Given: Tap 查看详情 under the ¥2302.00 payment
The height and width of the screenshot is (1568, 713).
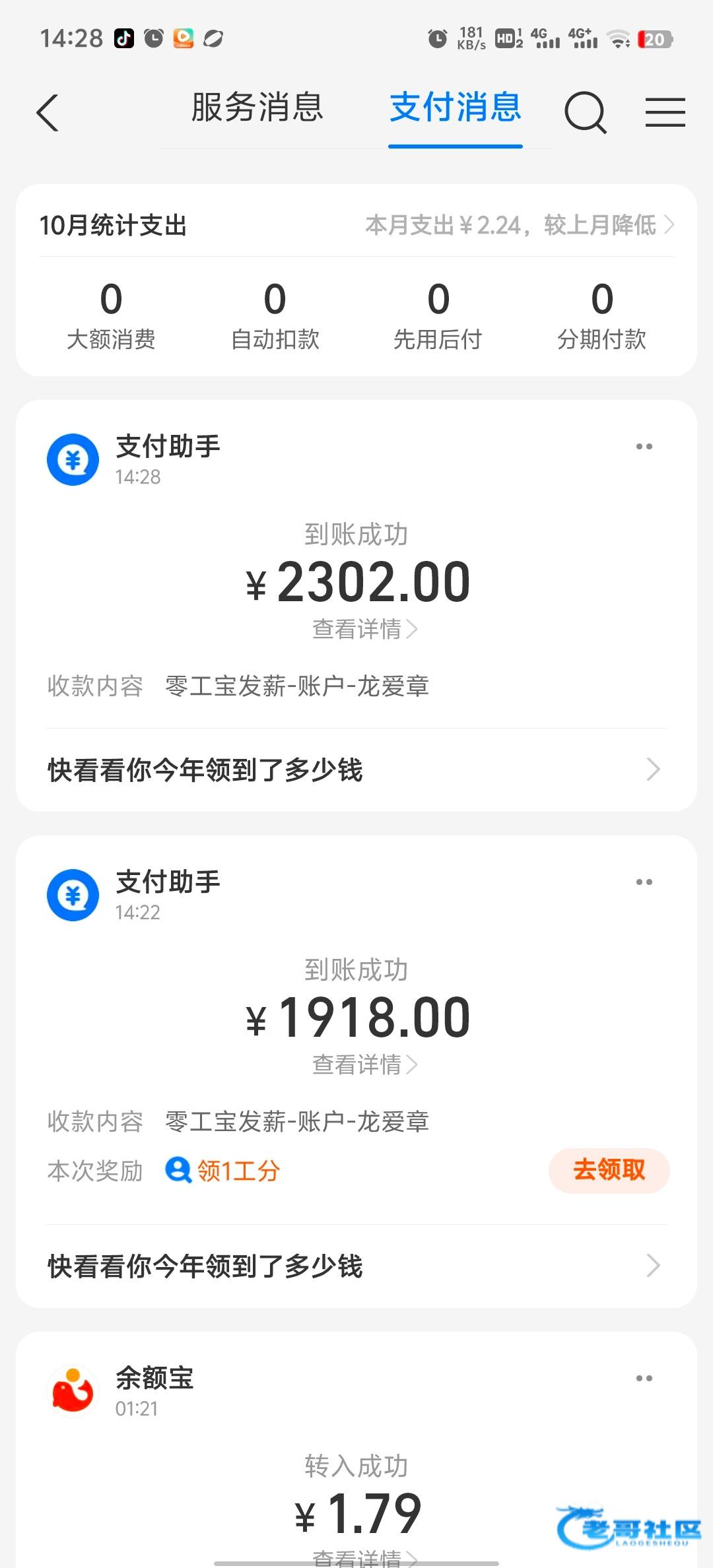Looking at the screenshot, I should [x=364, y=630].
